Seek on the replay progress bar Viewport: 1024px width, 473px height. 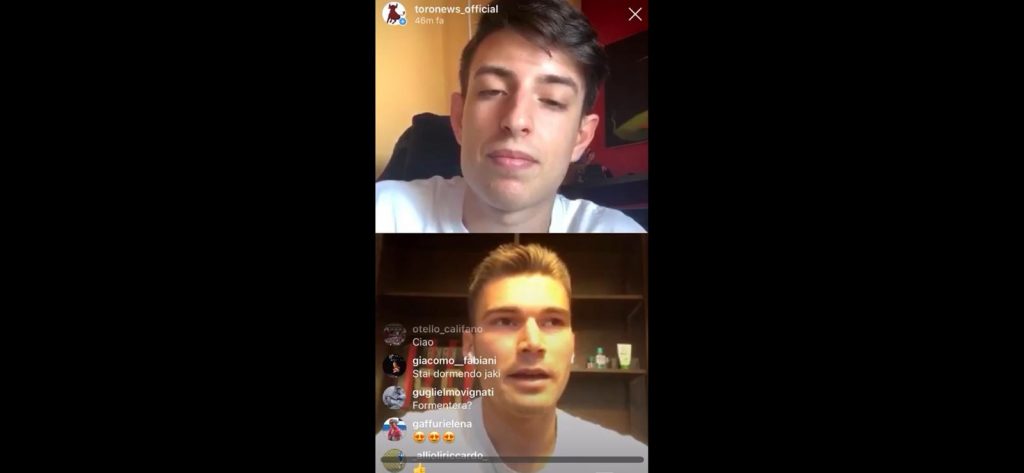[530, 460]
